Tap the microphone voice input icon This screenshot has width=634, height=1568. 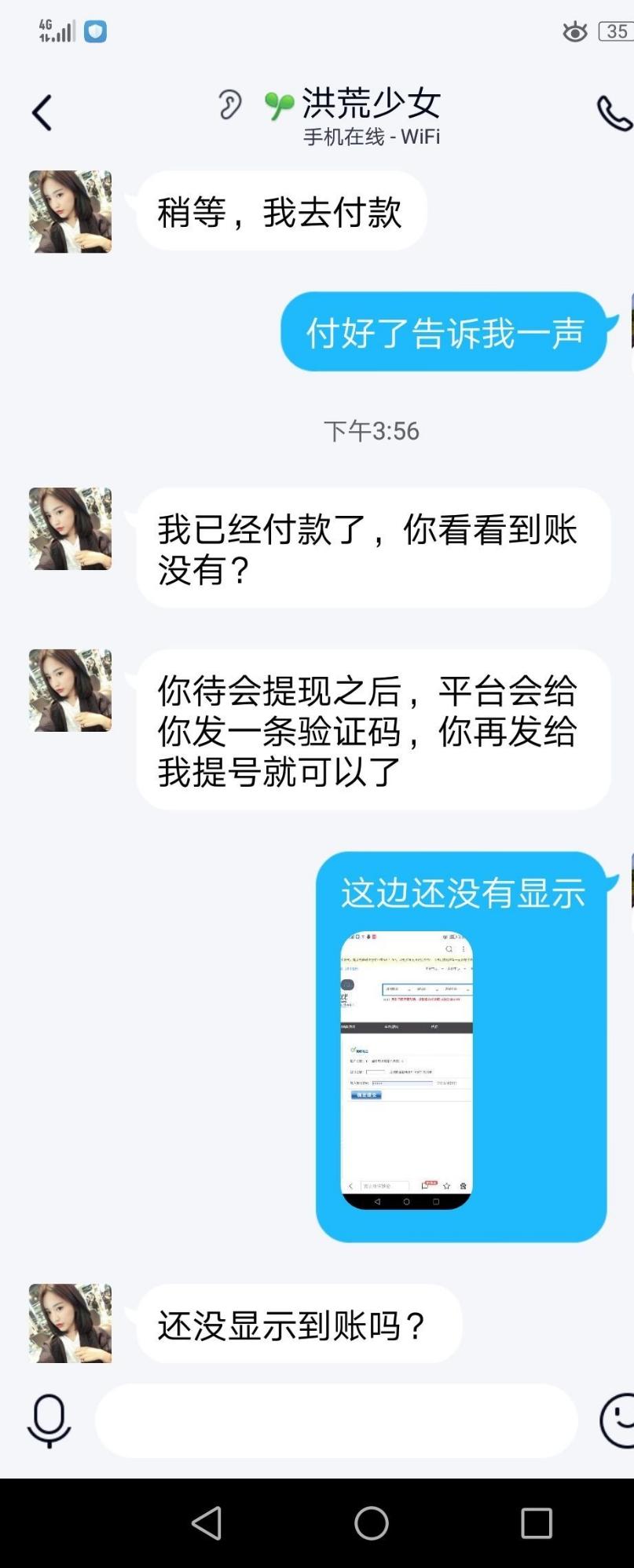click(x=49, y=1420)
